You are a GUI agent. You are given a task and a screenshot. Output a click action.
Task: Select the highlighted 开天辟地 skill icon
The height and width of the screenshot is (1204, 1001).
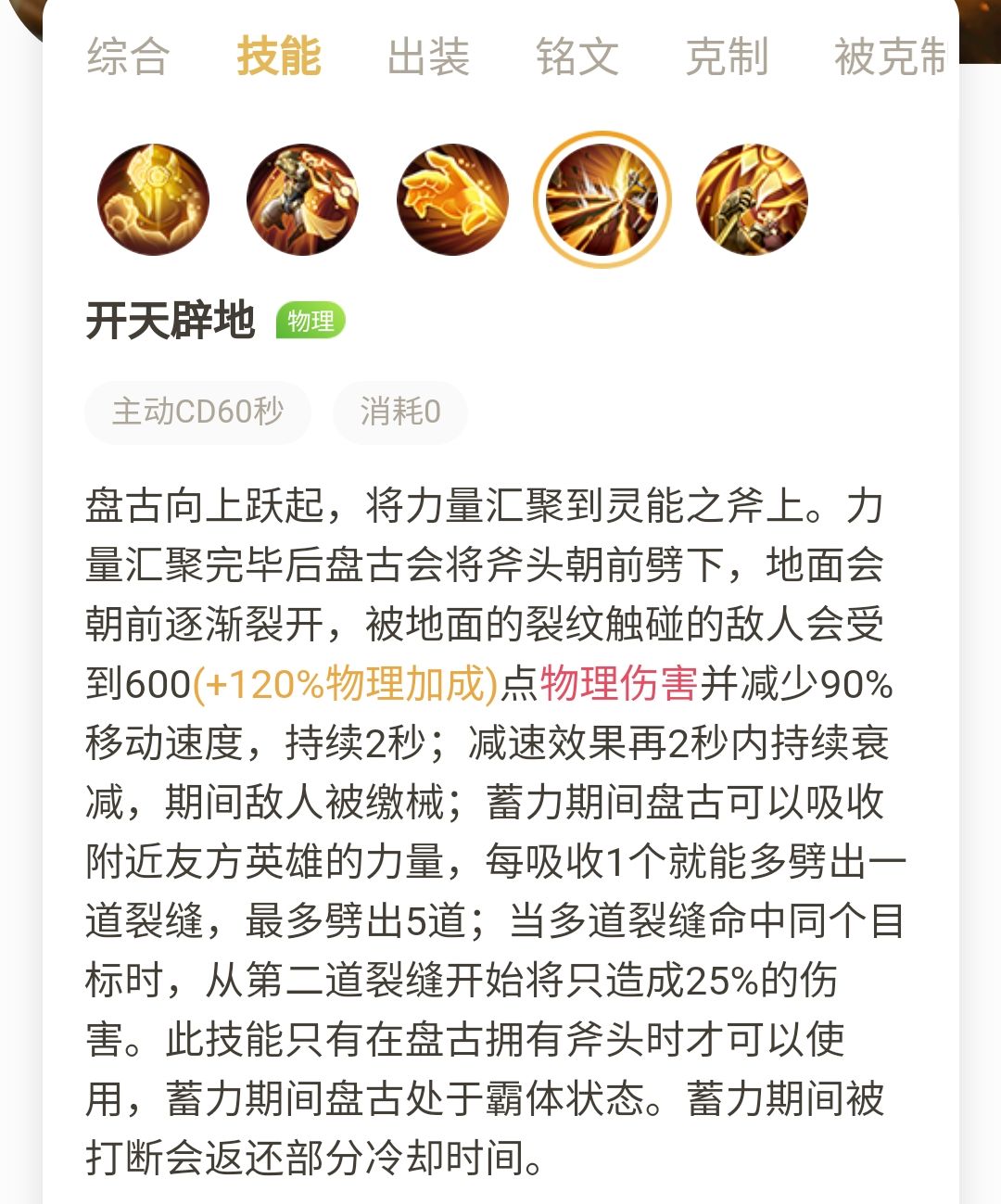(x=602, y=199)
